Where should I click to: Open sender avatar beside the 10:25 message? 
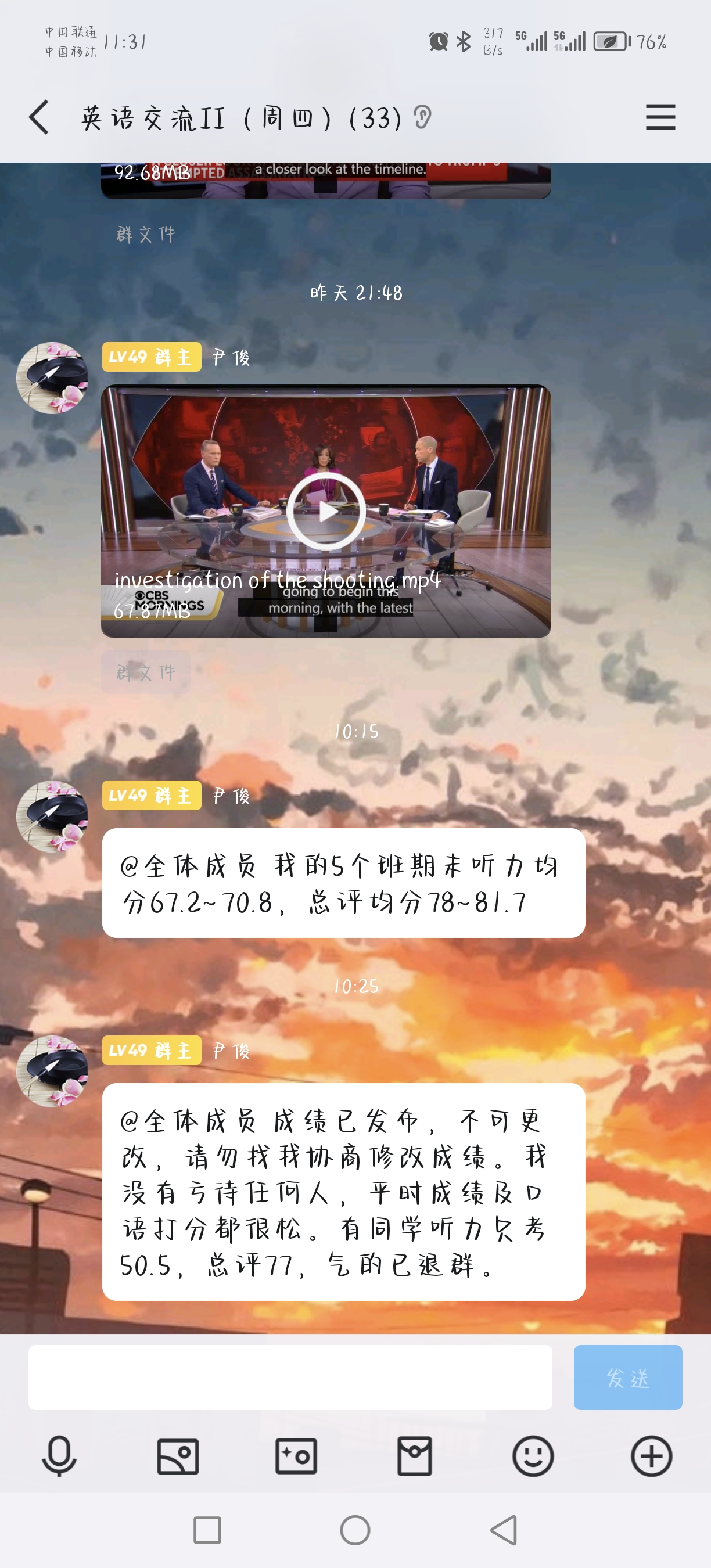(52, 1071)
